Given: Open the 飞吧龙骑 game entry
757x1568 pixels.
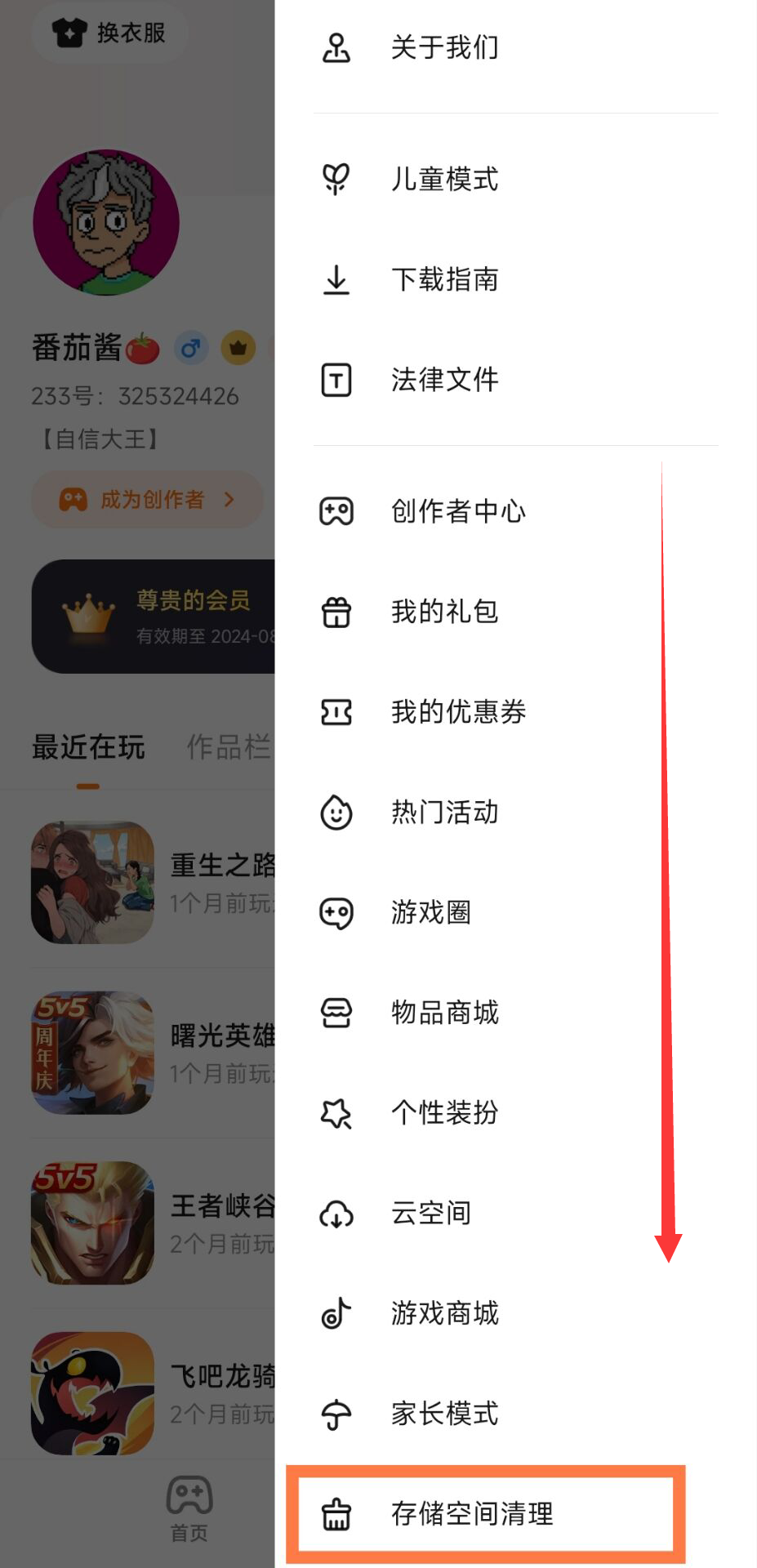Looking at the screenshot, I should (151, 1393).
